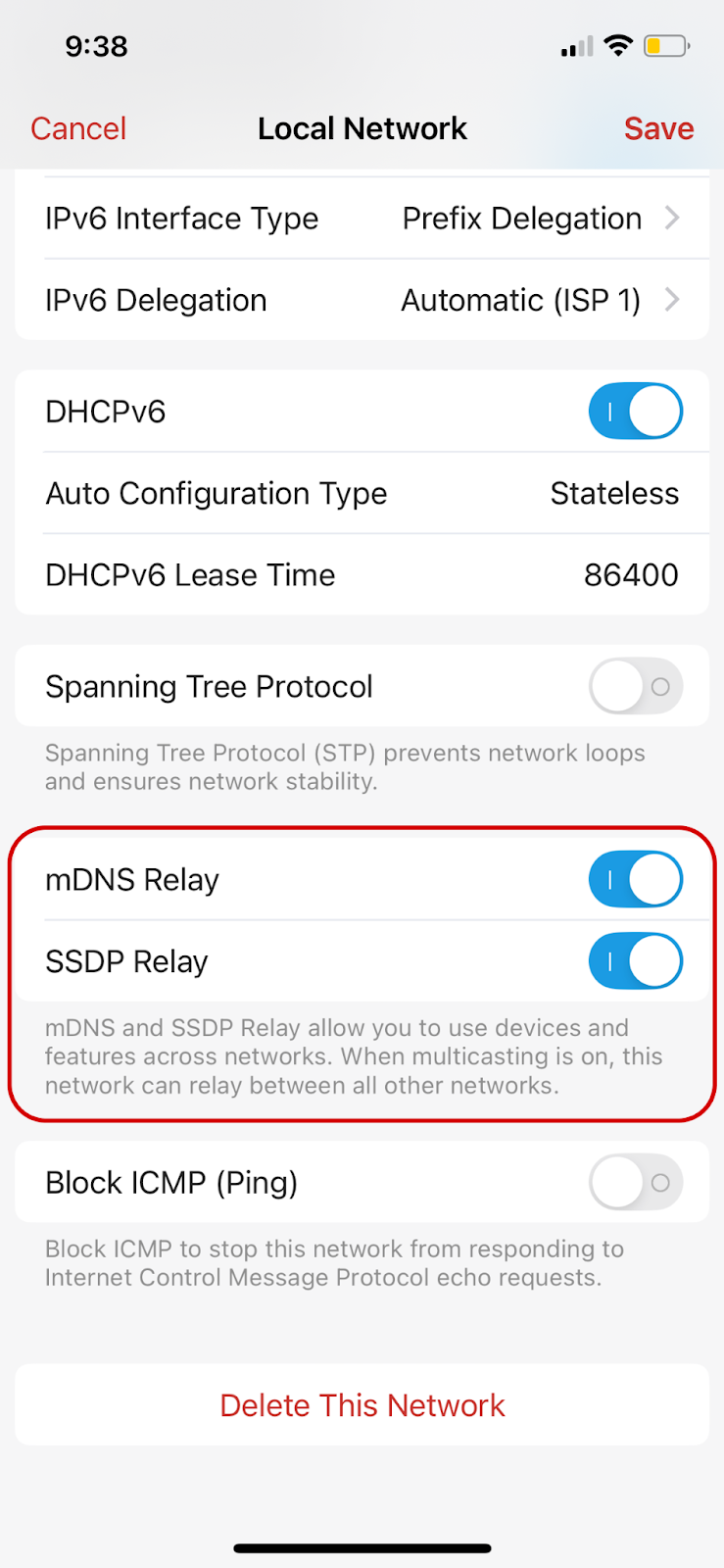
Task: Enable Block ICMP (Ping)
Action: [635, 1183]
